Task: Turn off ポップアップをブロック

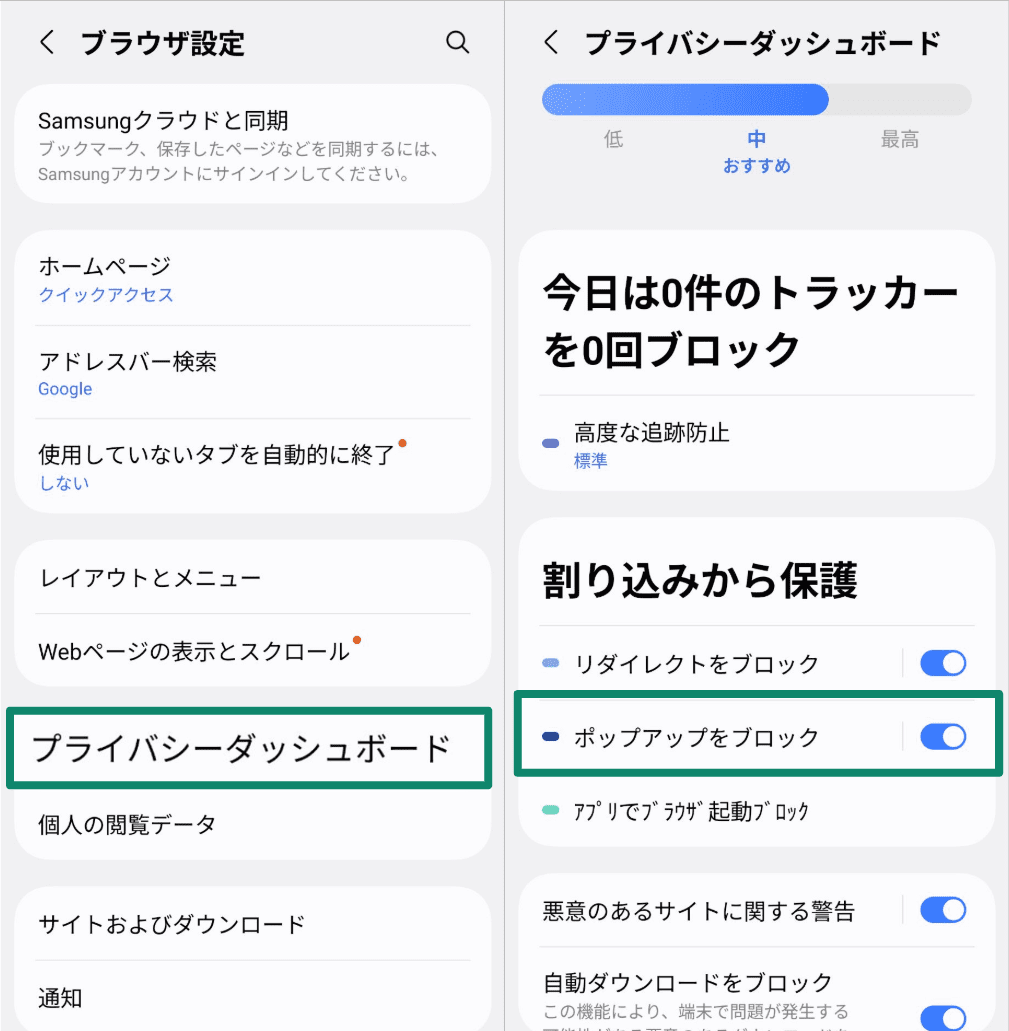Action: point(941,737)
